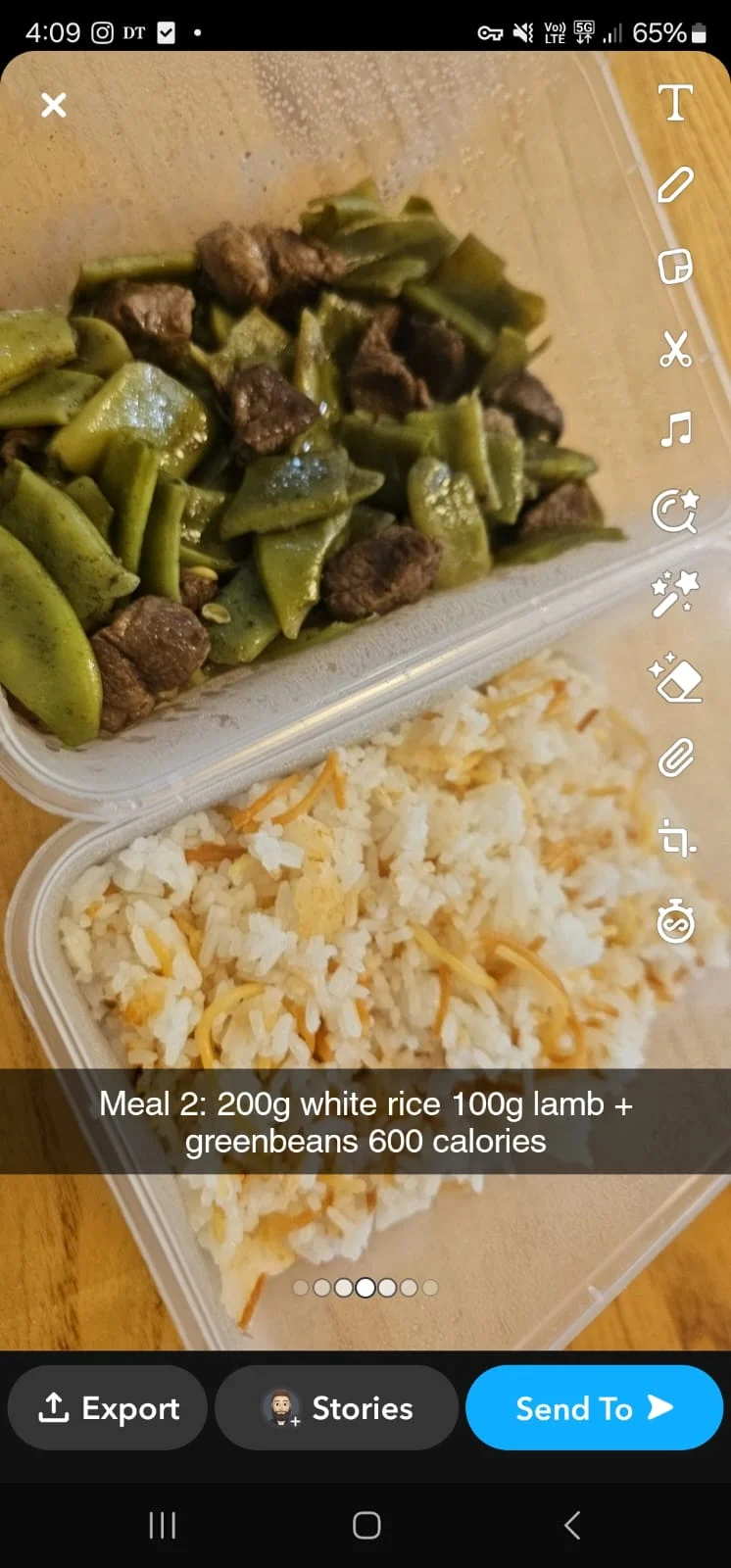Select the scissors cutout tool
This screenshot has width=731, height=1568.
tap(675, 348)
